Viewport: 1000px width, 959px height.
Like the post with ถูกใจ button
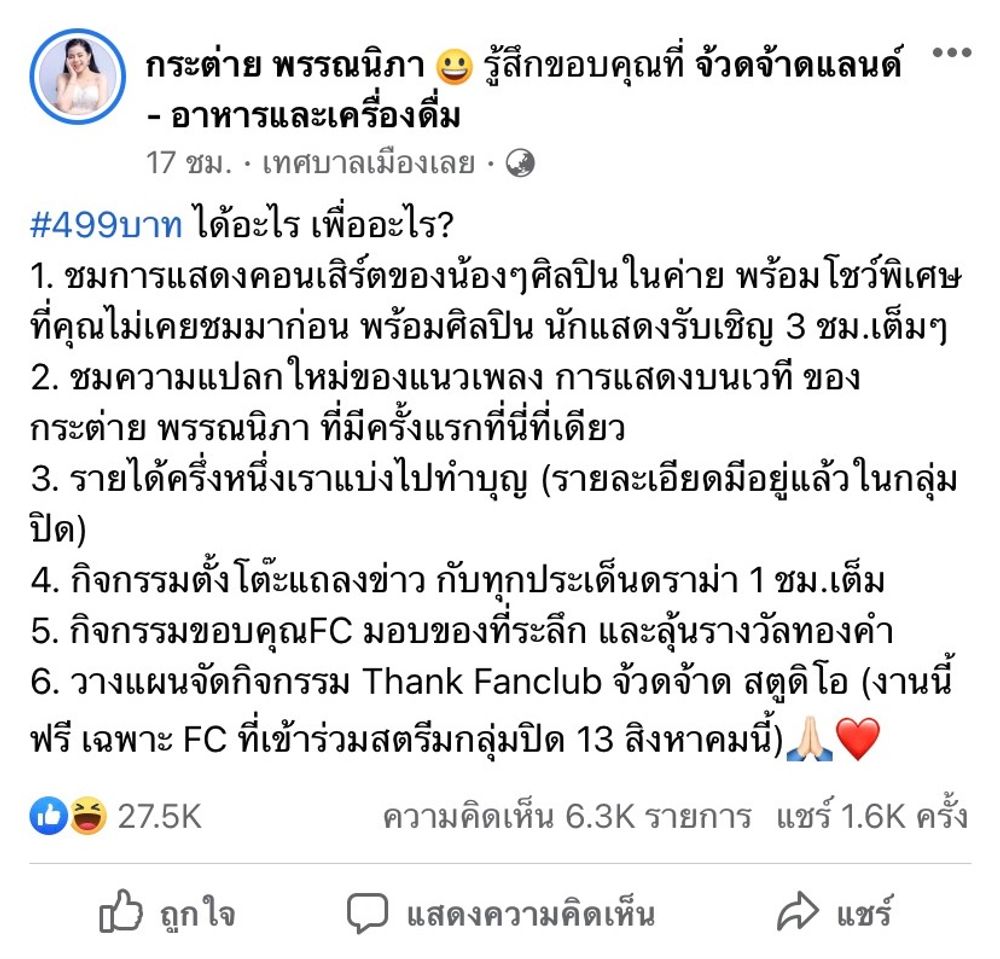tap(167, 912)
